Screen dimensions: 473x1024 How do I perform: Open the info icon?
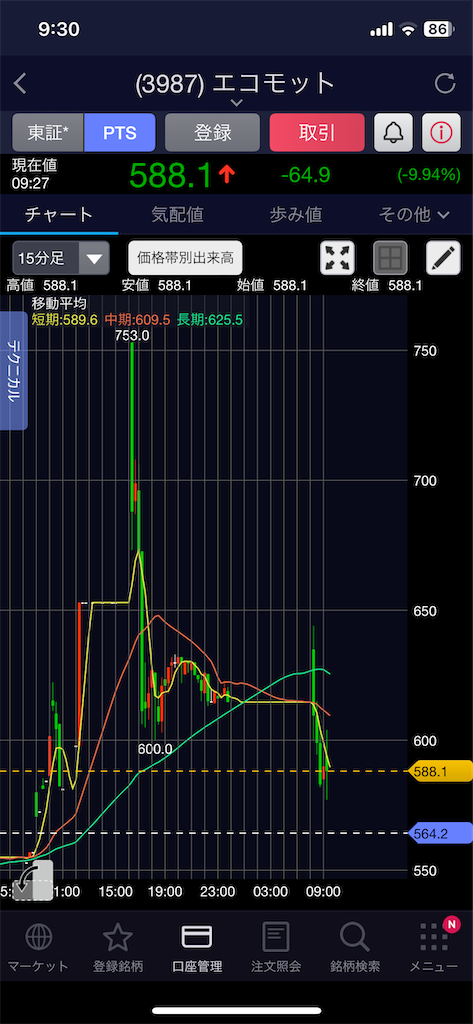pos(442,133)
